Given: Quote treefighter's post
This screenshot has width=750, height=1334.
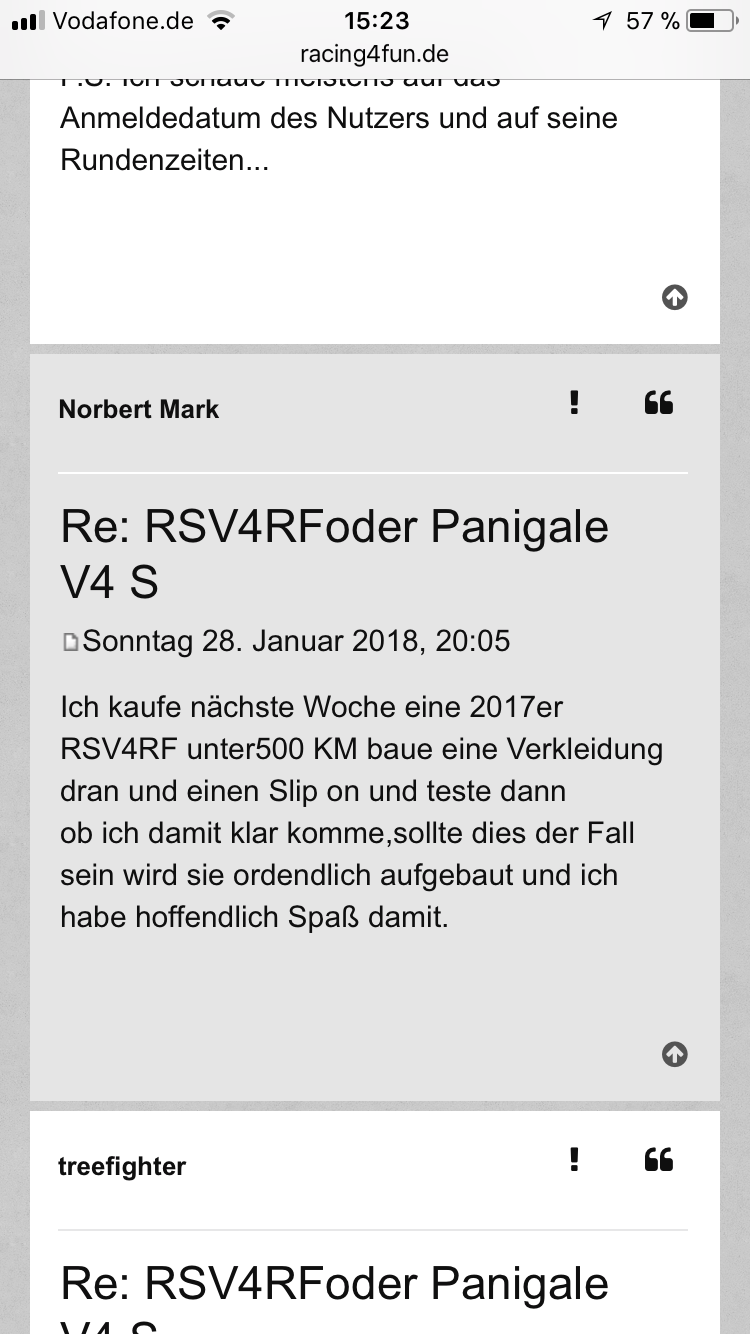Looking at the screenshot, I should (x=659, y=1160).
